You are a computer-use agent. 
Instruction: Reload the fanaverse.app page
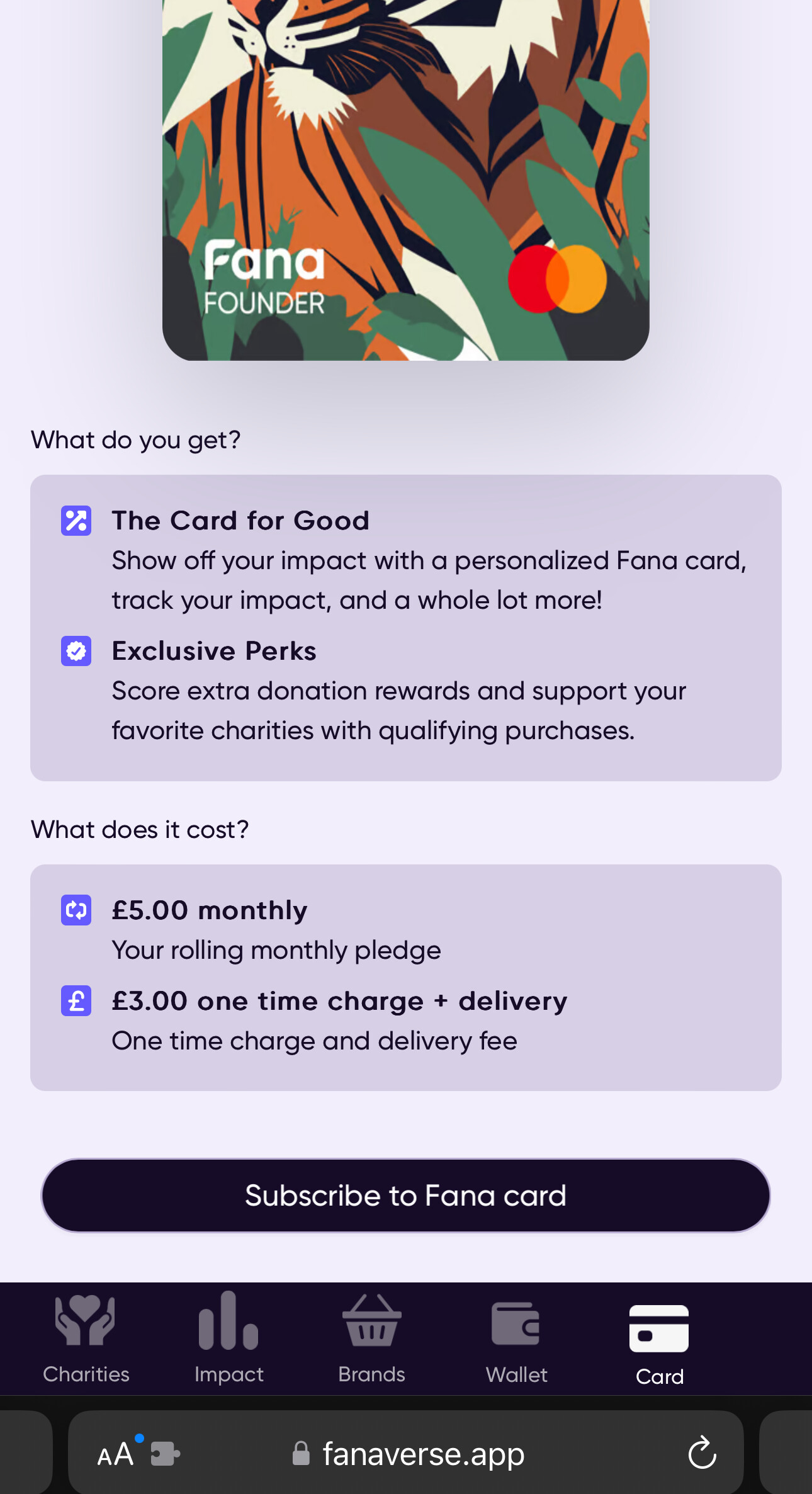click(x=702, y=1453)
